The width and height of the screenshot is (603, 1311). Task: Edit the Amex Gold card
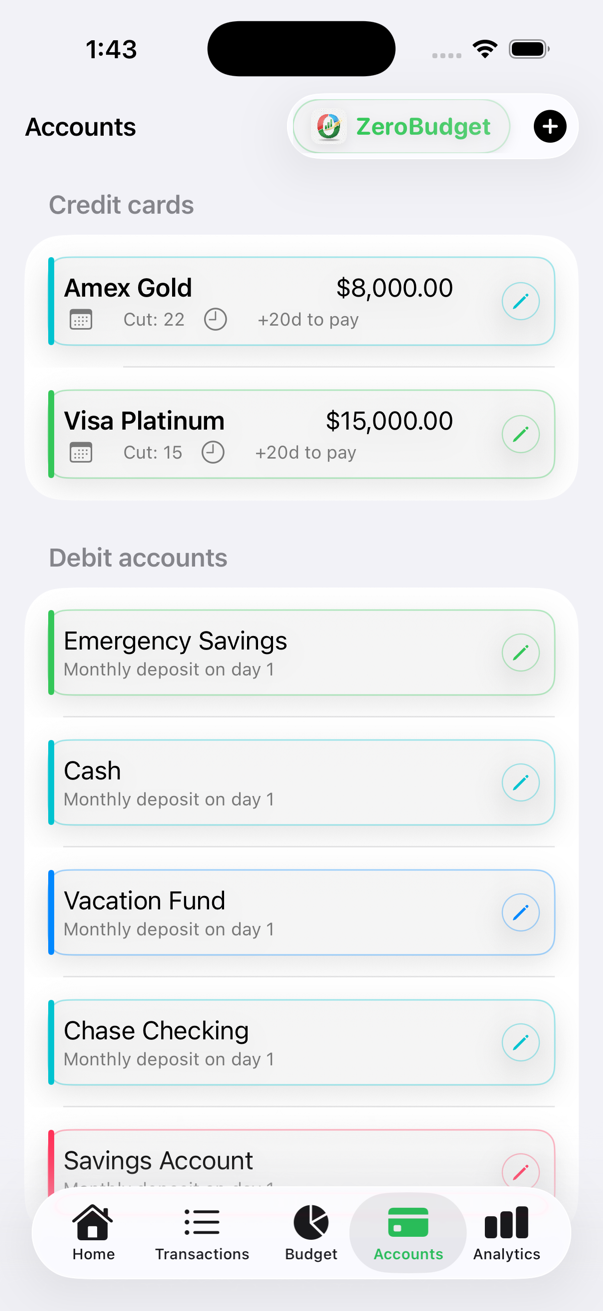[520, 301]
